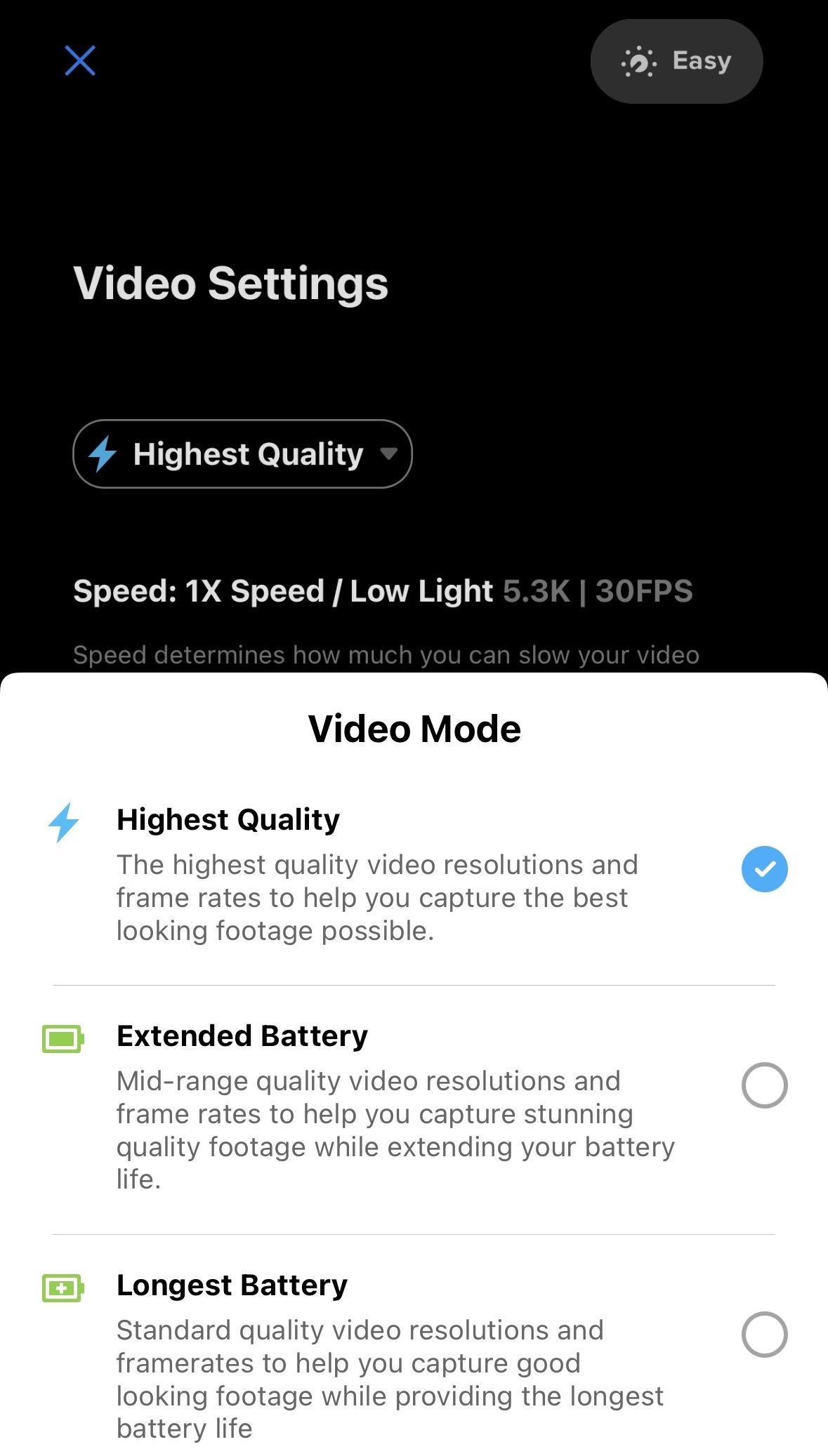Screen dimensions: 828x1456
Task: Click the battery outline icon next to Extended Battery
Action: point(63,1038)
